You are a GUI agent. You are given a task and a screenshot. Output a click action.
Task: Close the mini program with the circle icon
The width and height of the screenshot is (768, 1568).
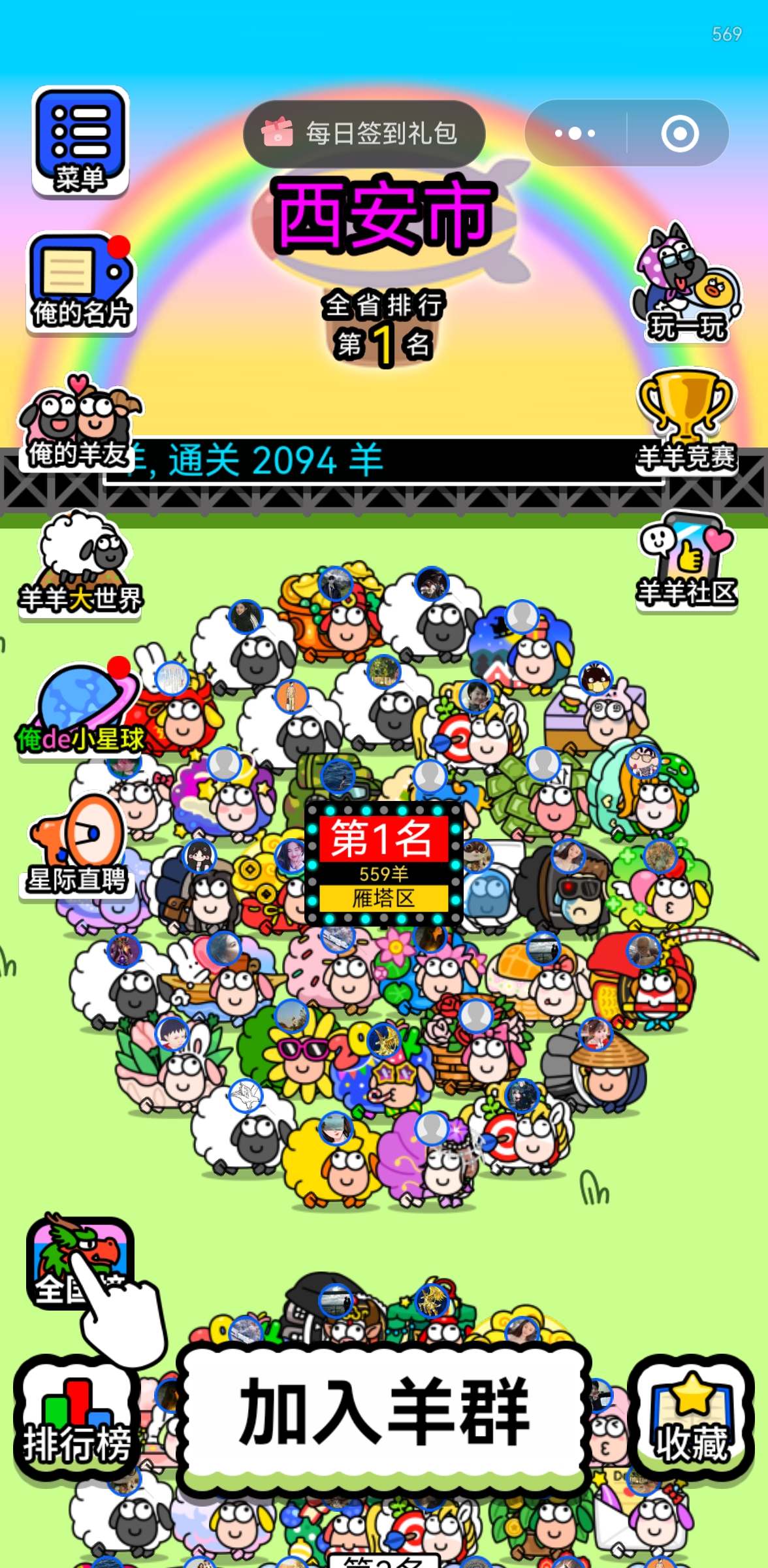point(679,133)
